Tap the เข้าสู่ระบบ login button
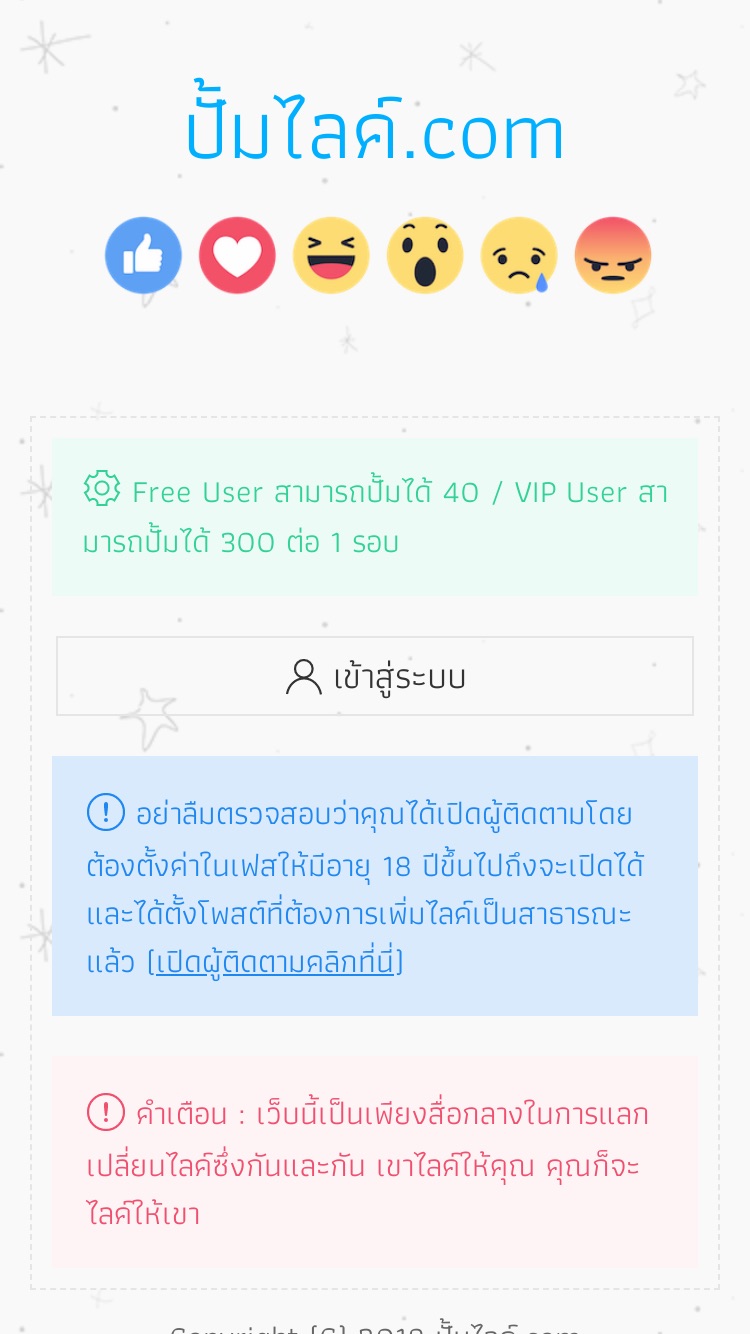Image resolution: width=750 pixels, height=1334 pixels. tap(375, 676)
